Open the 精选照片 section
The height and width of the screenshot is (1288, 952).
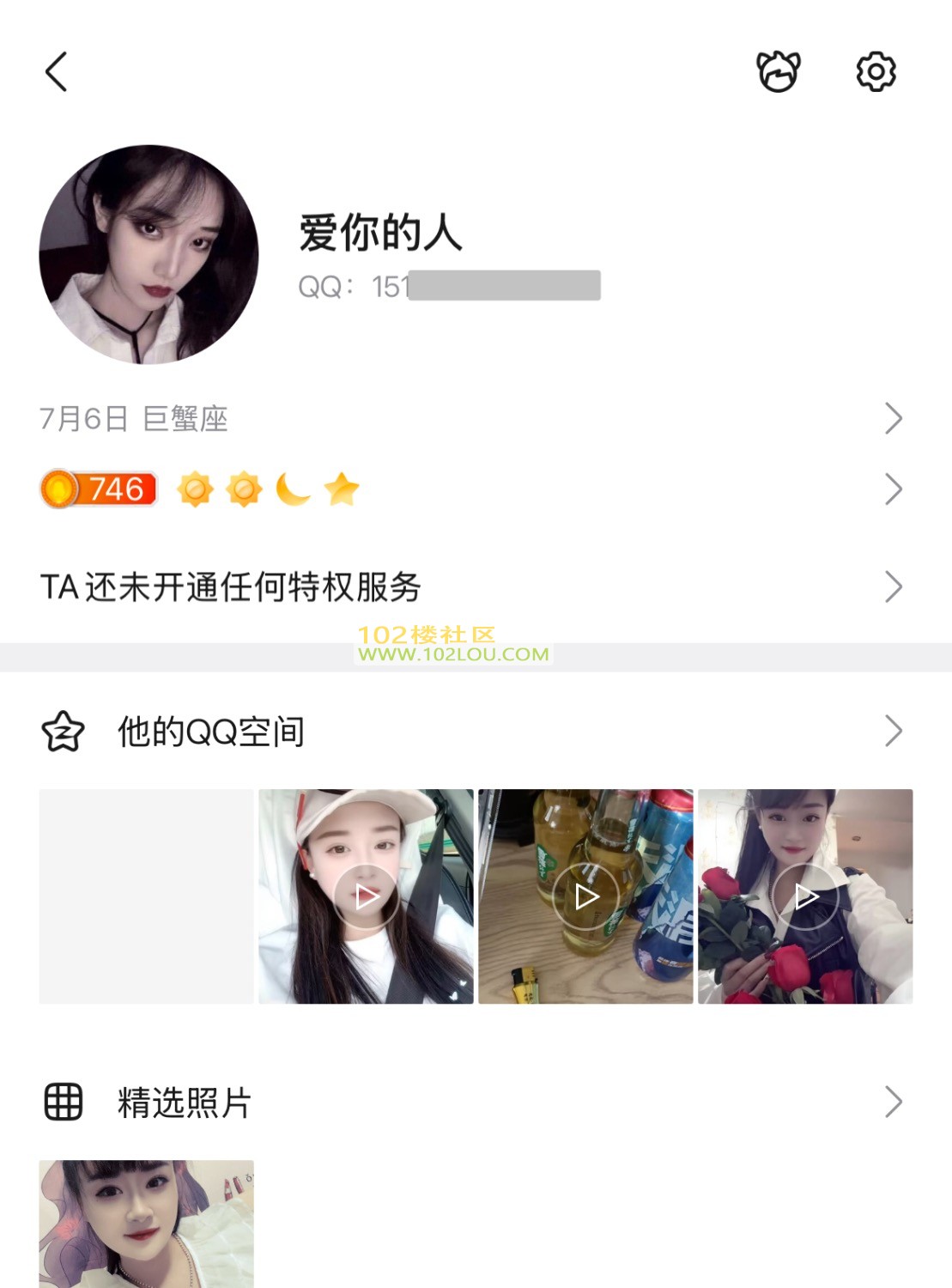(x=470, y=1103)
